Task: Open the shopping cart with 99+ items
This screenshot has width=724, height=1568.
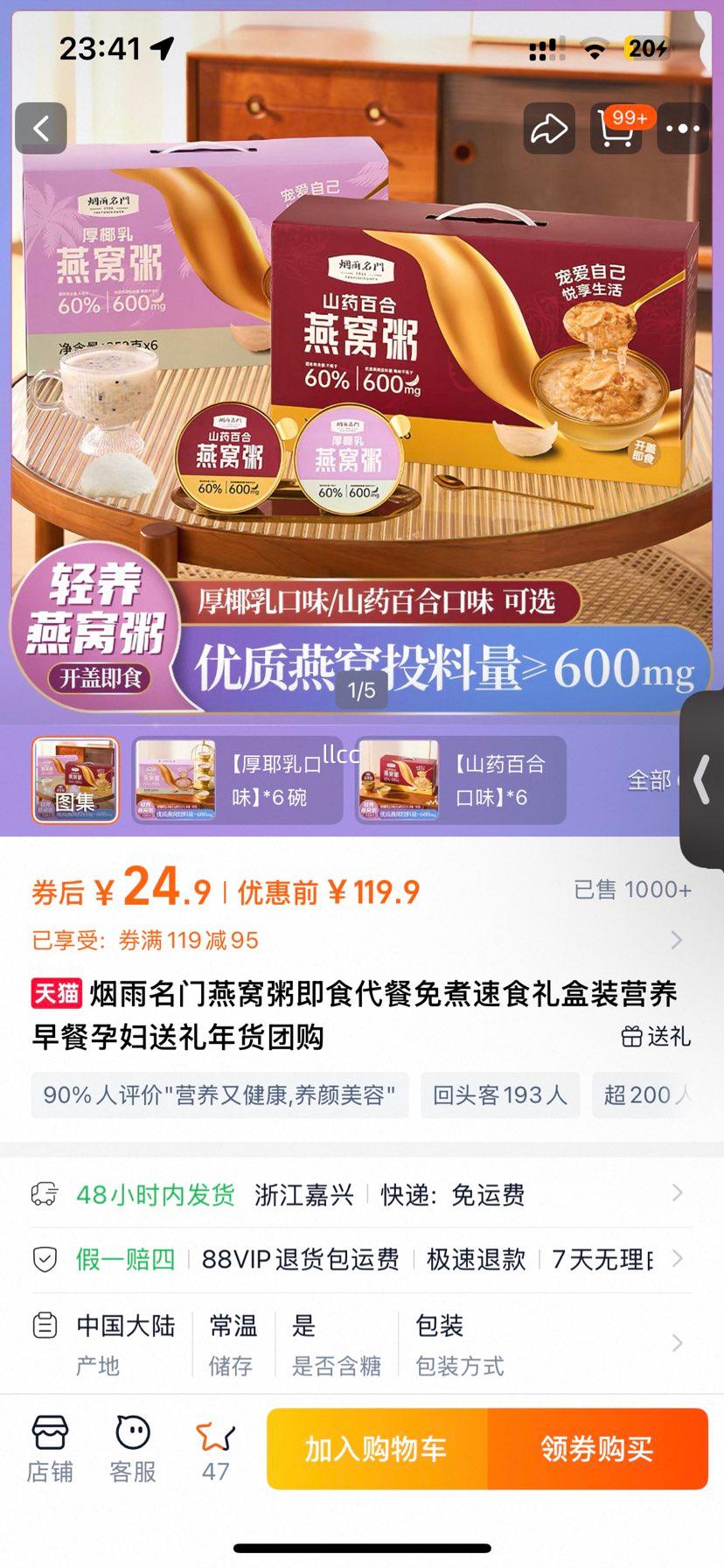Action: [617, 128]
